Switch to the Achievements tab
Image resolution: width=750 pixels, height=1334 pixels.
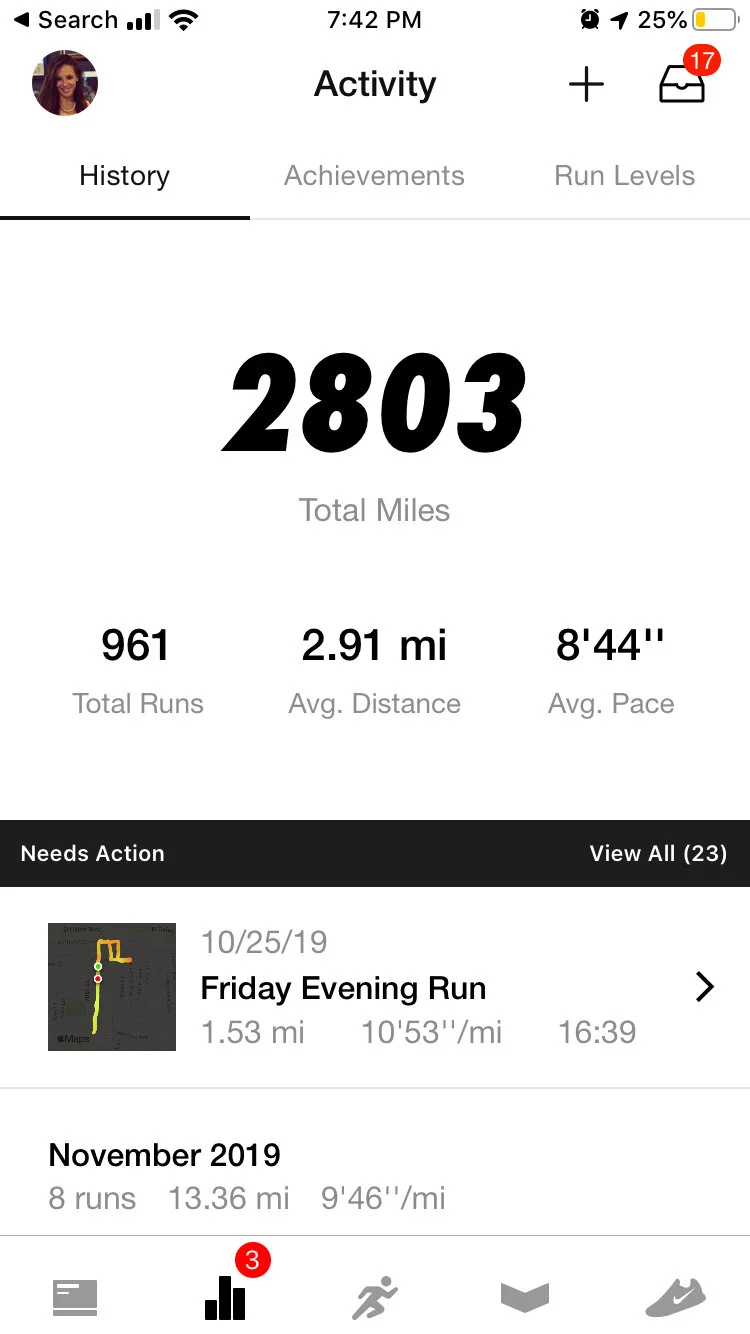pos(374,176)
